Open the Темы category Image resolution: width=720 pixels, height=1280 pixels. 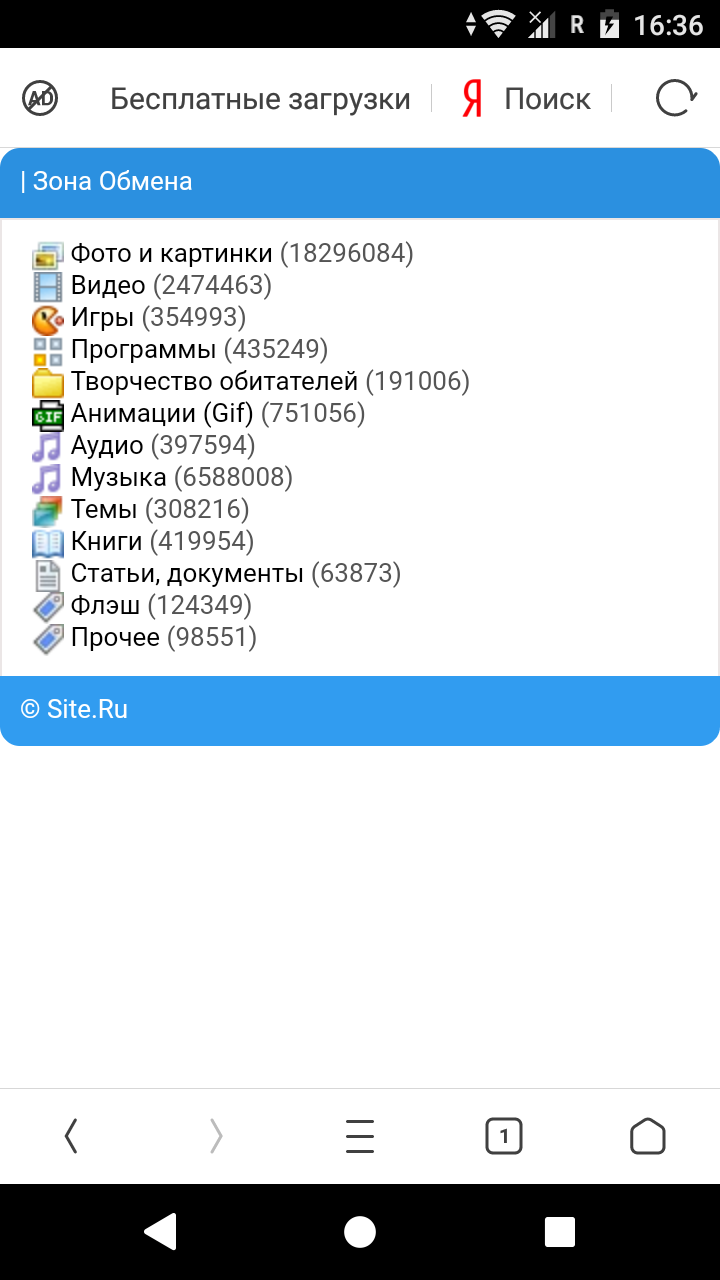point(103,509)
